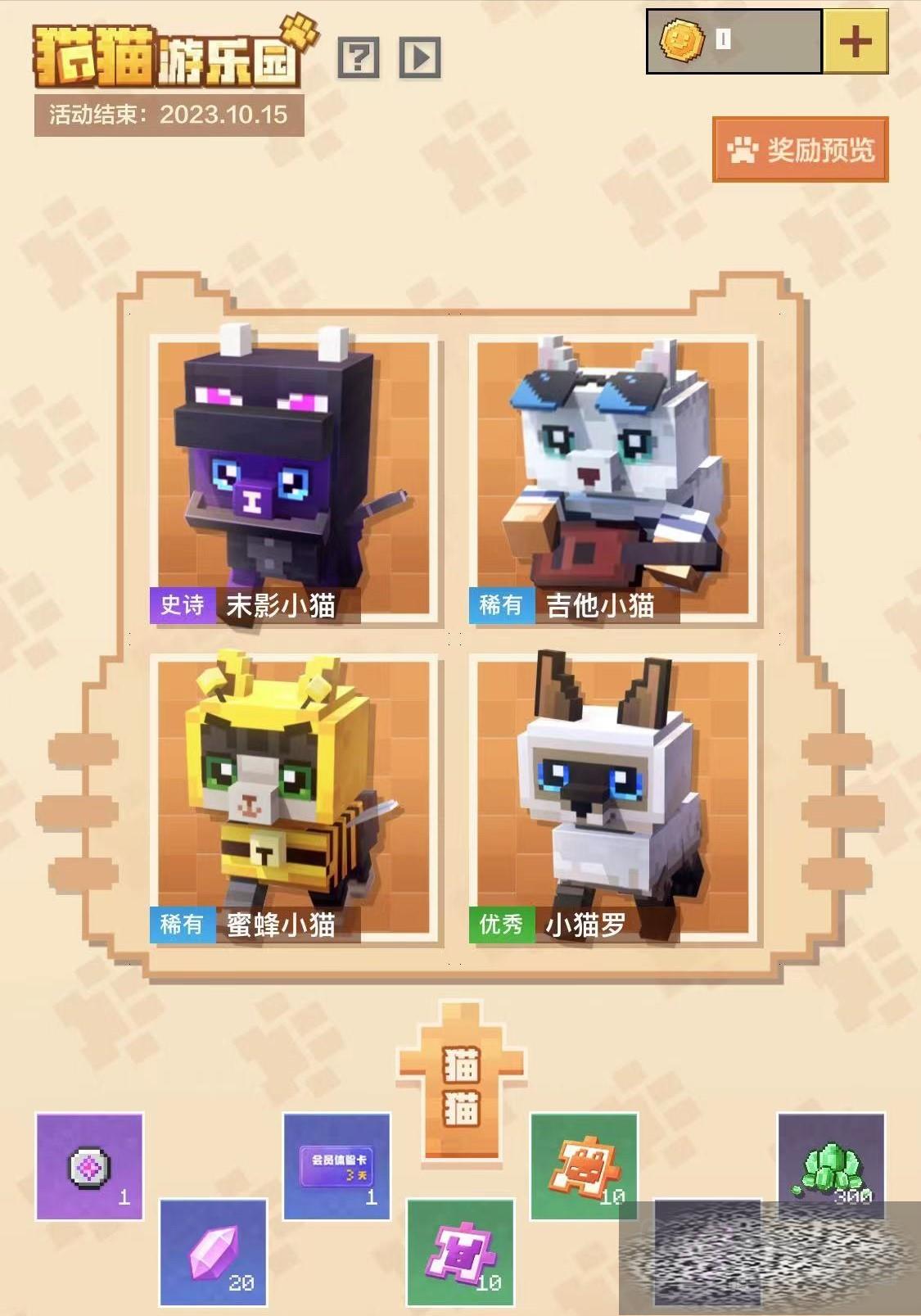
Task: Open the help question mark icon
Action: point(359,57)
